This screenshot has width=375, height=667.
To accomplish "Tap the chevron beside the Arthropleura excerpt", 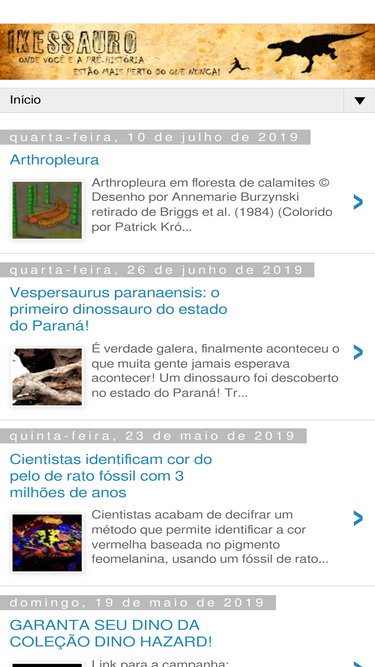I will [358, 202].
